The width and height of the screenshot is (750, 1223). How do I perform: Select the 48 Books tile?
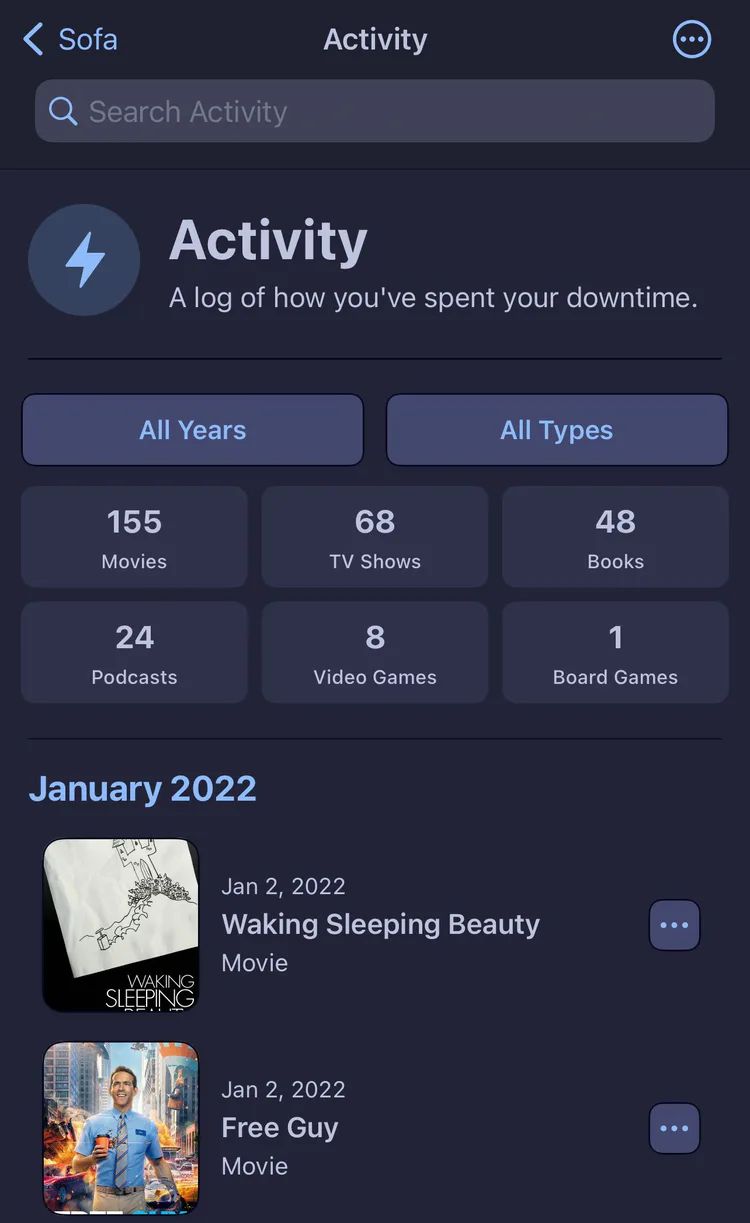615,537
